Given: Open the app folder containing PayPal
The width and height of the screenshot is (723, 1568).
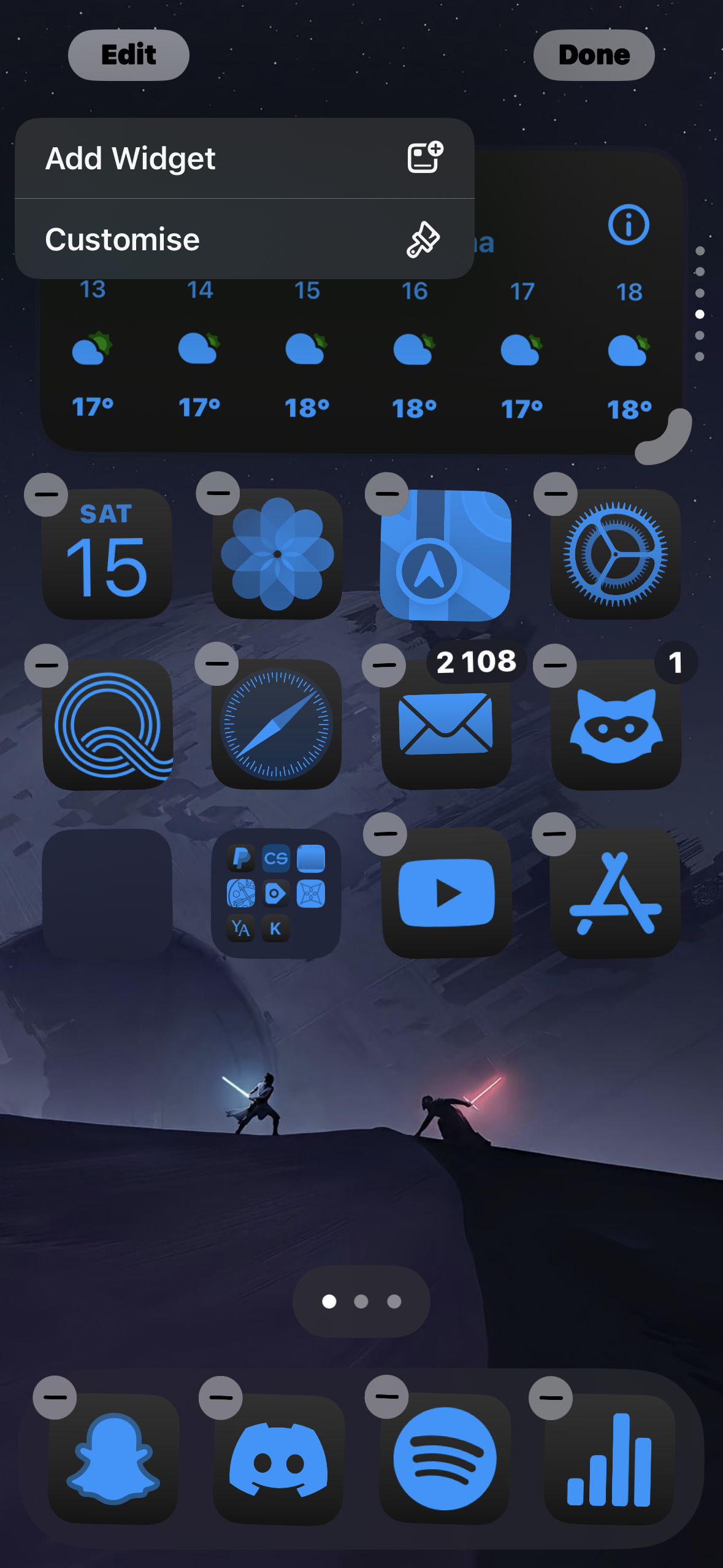Looking at the screenshot, I should pyautogui.click(x=276, y=894).
